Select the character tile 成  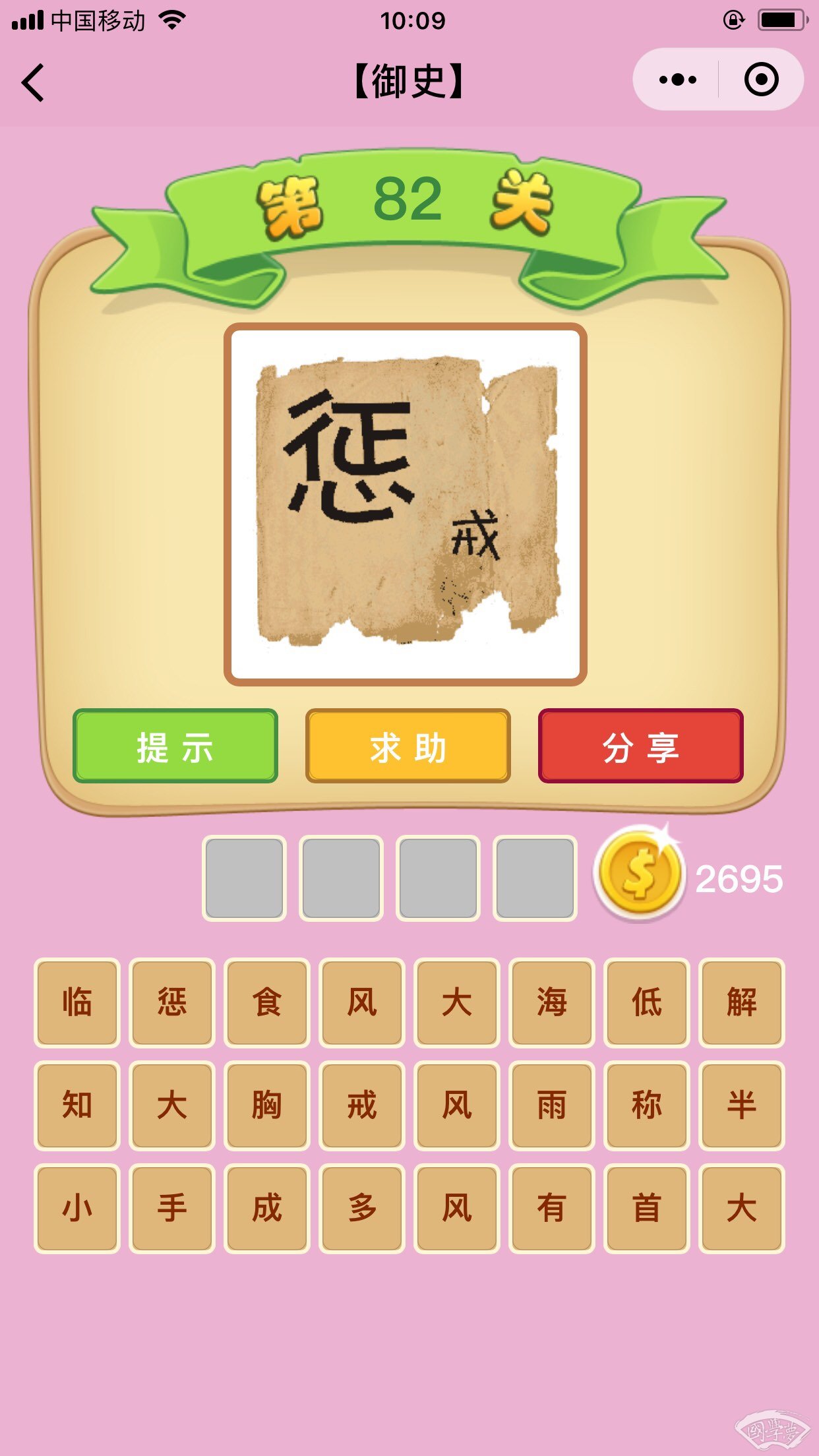tap(267, 1208)
